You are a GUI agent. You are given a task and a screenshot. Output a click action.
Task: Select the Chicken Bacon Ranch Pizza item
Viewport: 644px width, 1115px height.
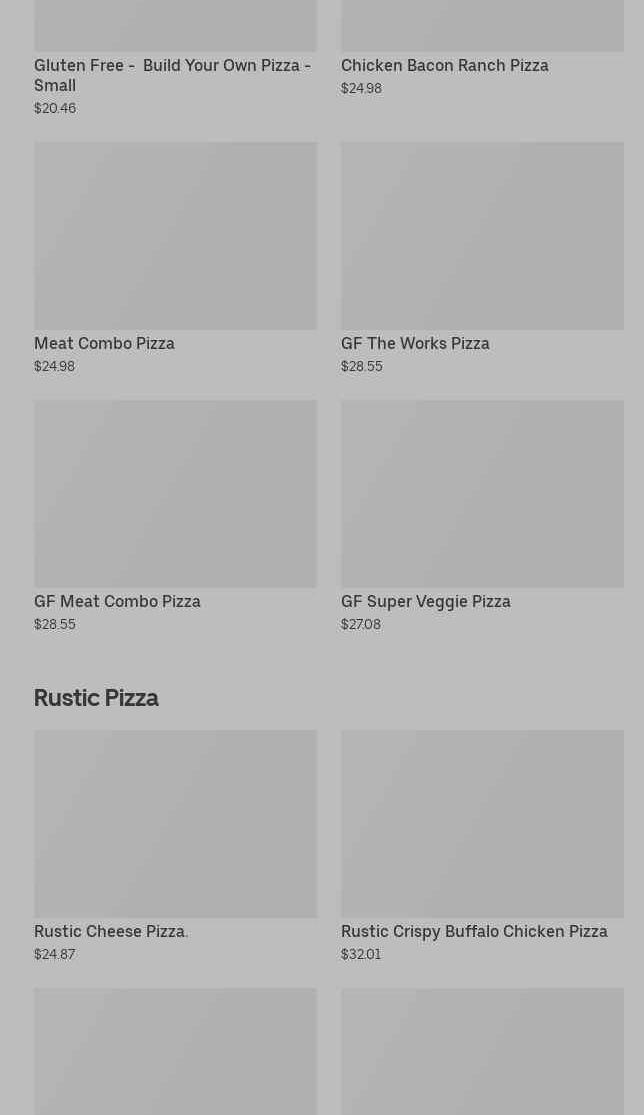pyautogui.click(x=444, y=65)
